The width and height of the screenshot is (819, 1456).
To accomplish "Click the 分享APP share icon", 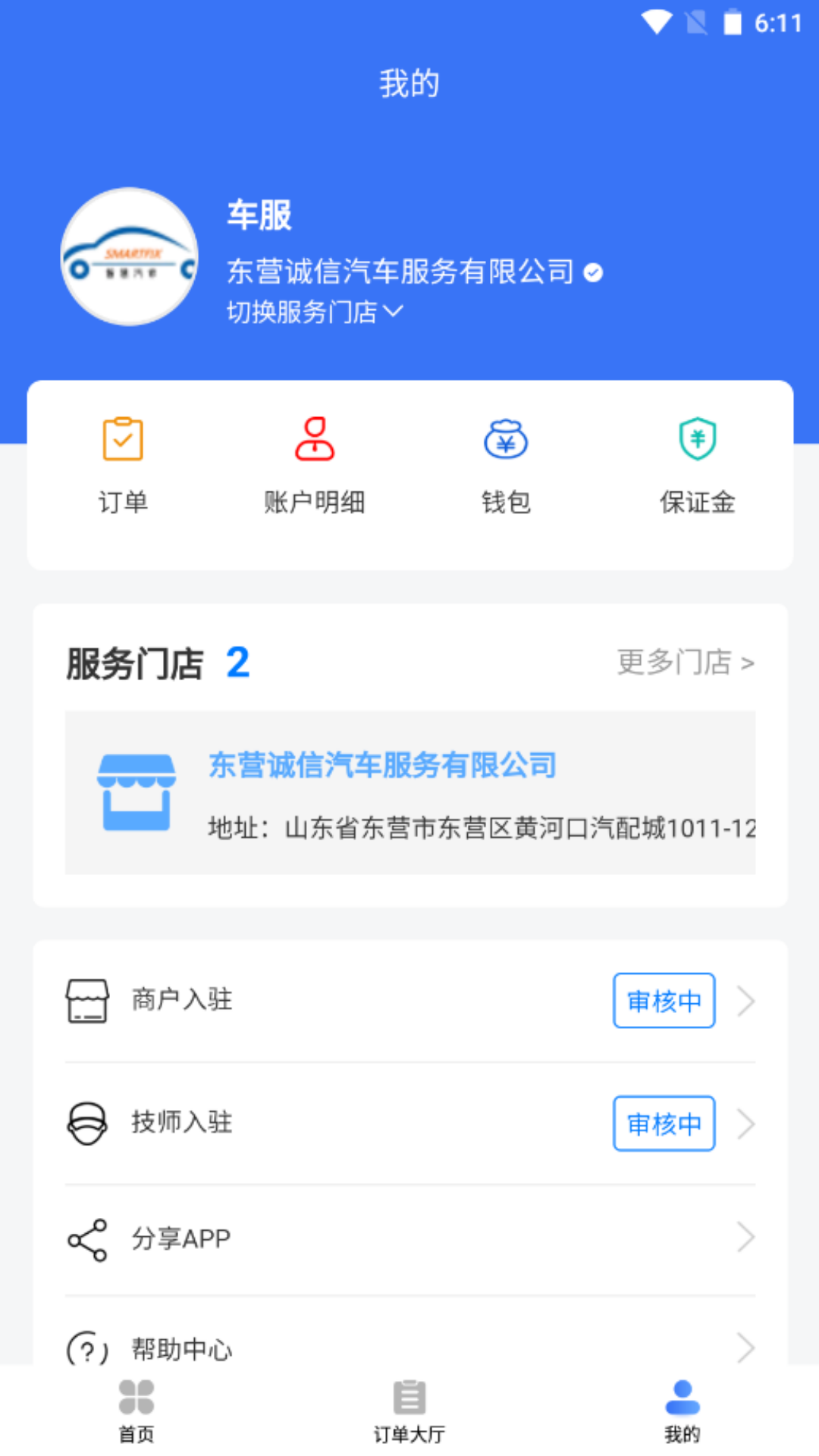I will 86,1238.
